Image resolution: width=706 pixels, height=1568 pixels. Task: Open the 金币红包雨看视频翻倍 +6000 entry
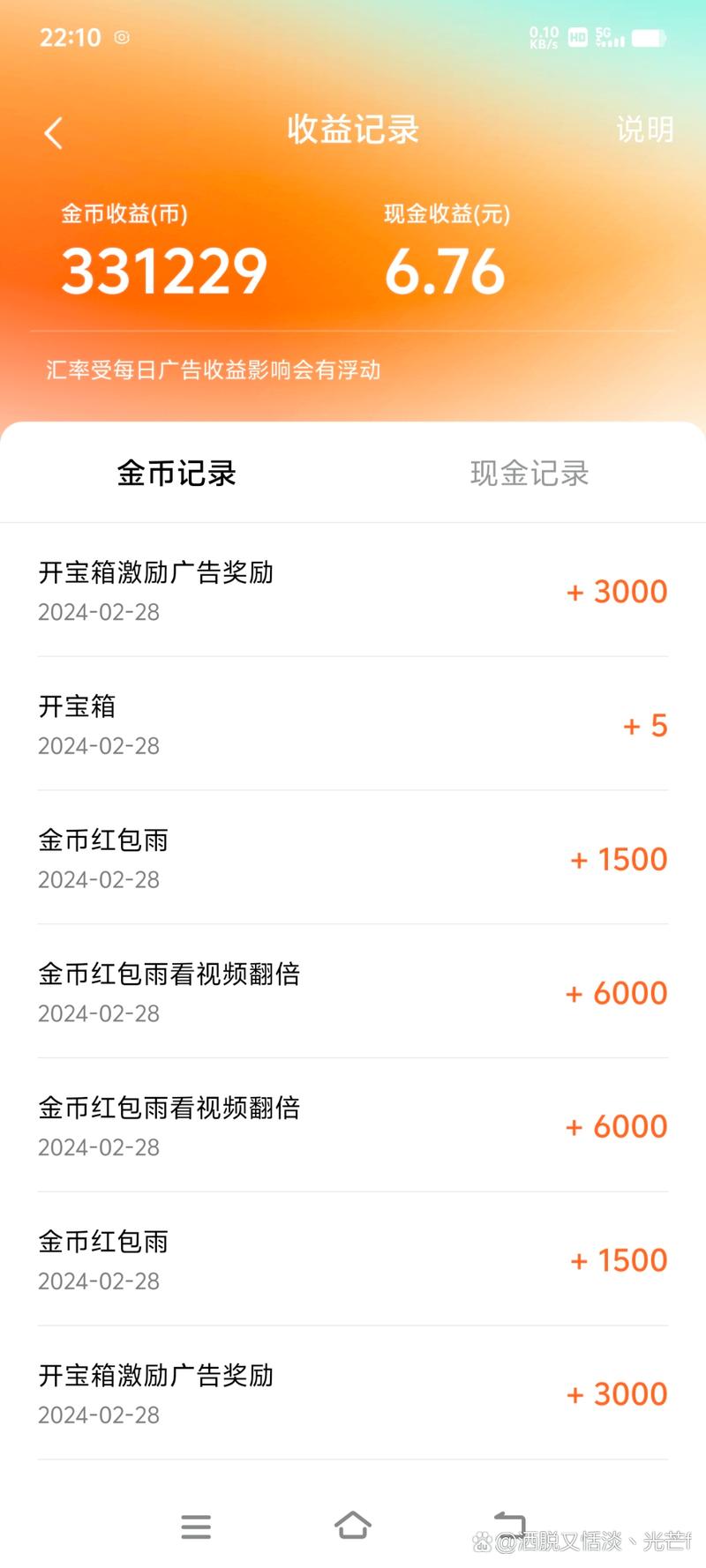pyautogui.click(x=353, y=993)
